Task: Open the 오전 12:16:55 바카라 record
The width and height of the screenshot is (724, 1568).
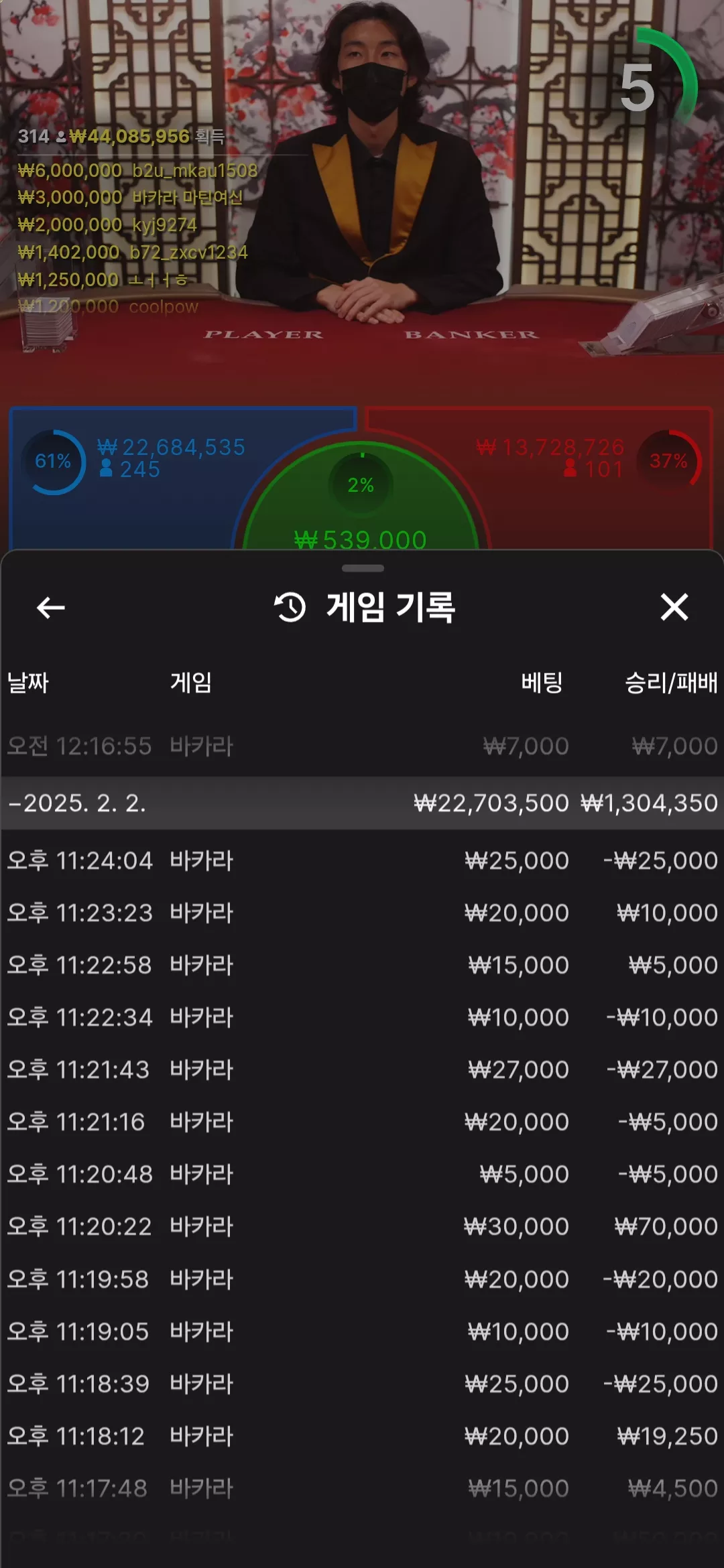Action: (362, 746)
